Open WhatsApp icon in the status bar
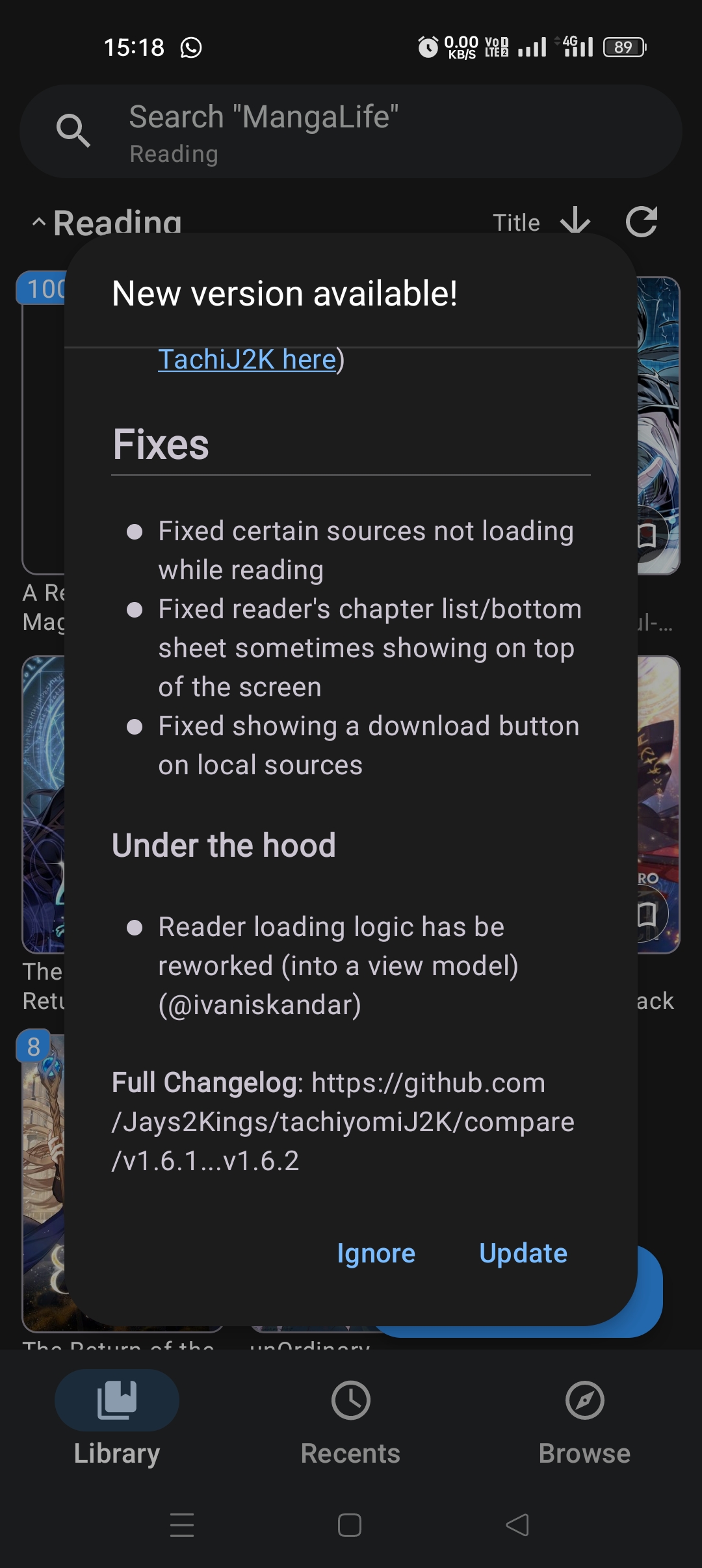Screen dimensions: 702x1568 (190, 47)
